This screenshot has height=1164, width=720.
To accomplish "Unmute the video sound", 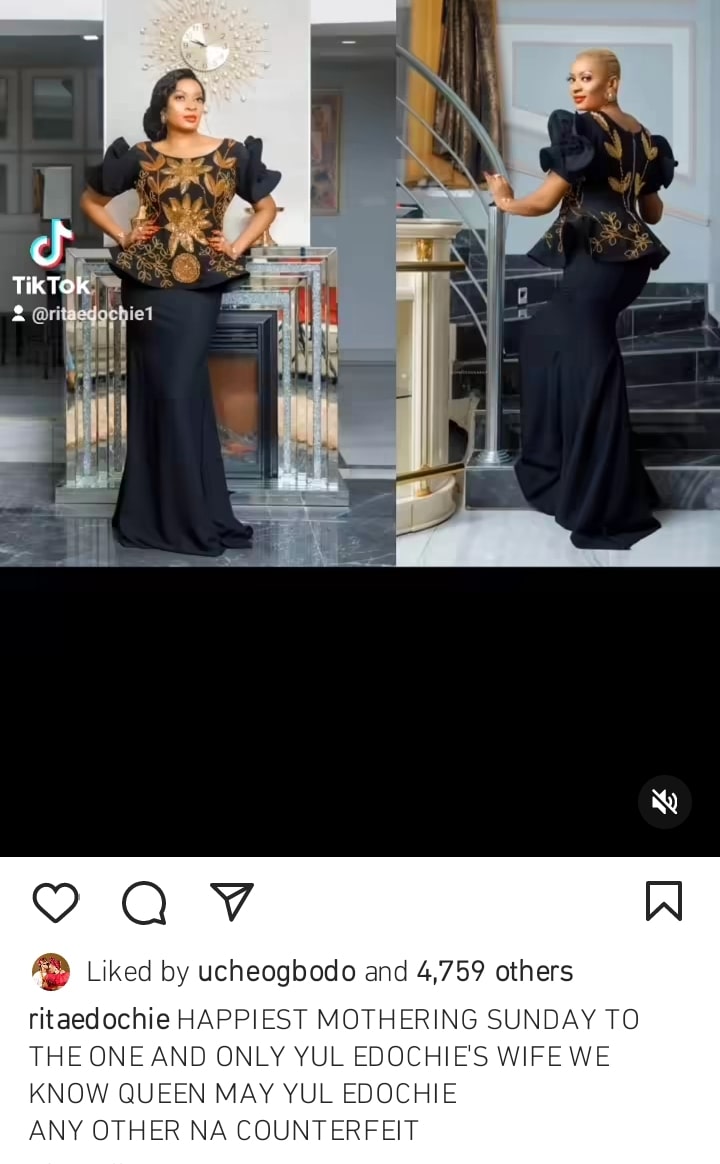I will (664, 802).
